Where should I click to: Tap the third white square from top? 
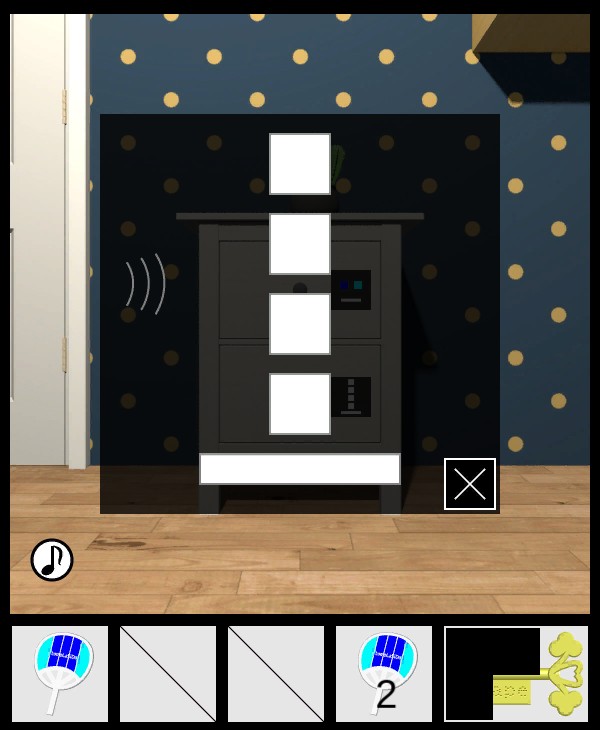coord(300,324)
